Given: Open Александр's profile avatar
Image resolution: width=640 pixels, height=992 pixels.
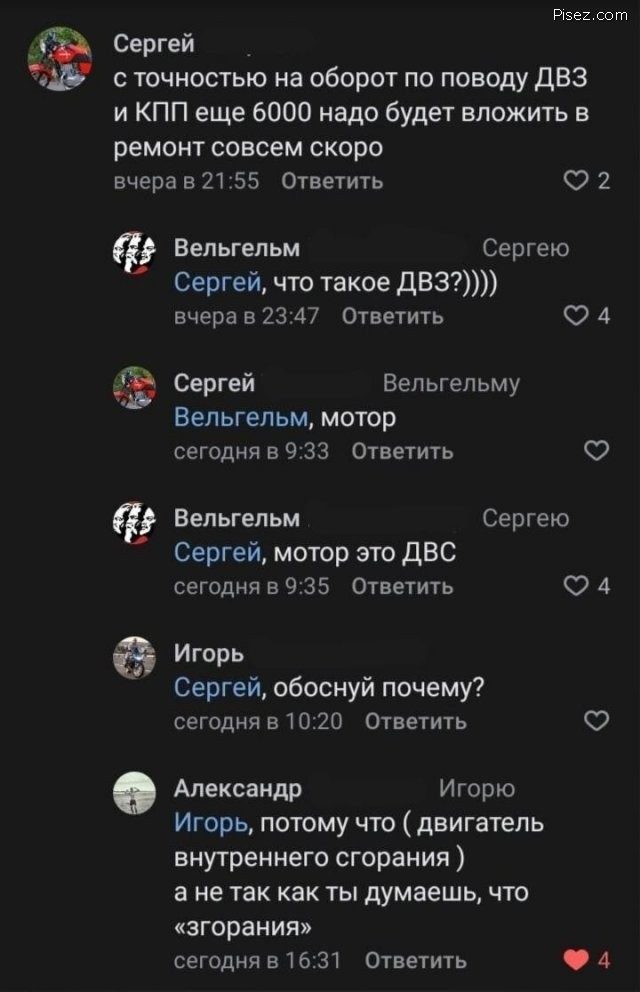Looking at the screenshot, I should (x=134, y=793).
